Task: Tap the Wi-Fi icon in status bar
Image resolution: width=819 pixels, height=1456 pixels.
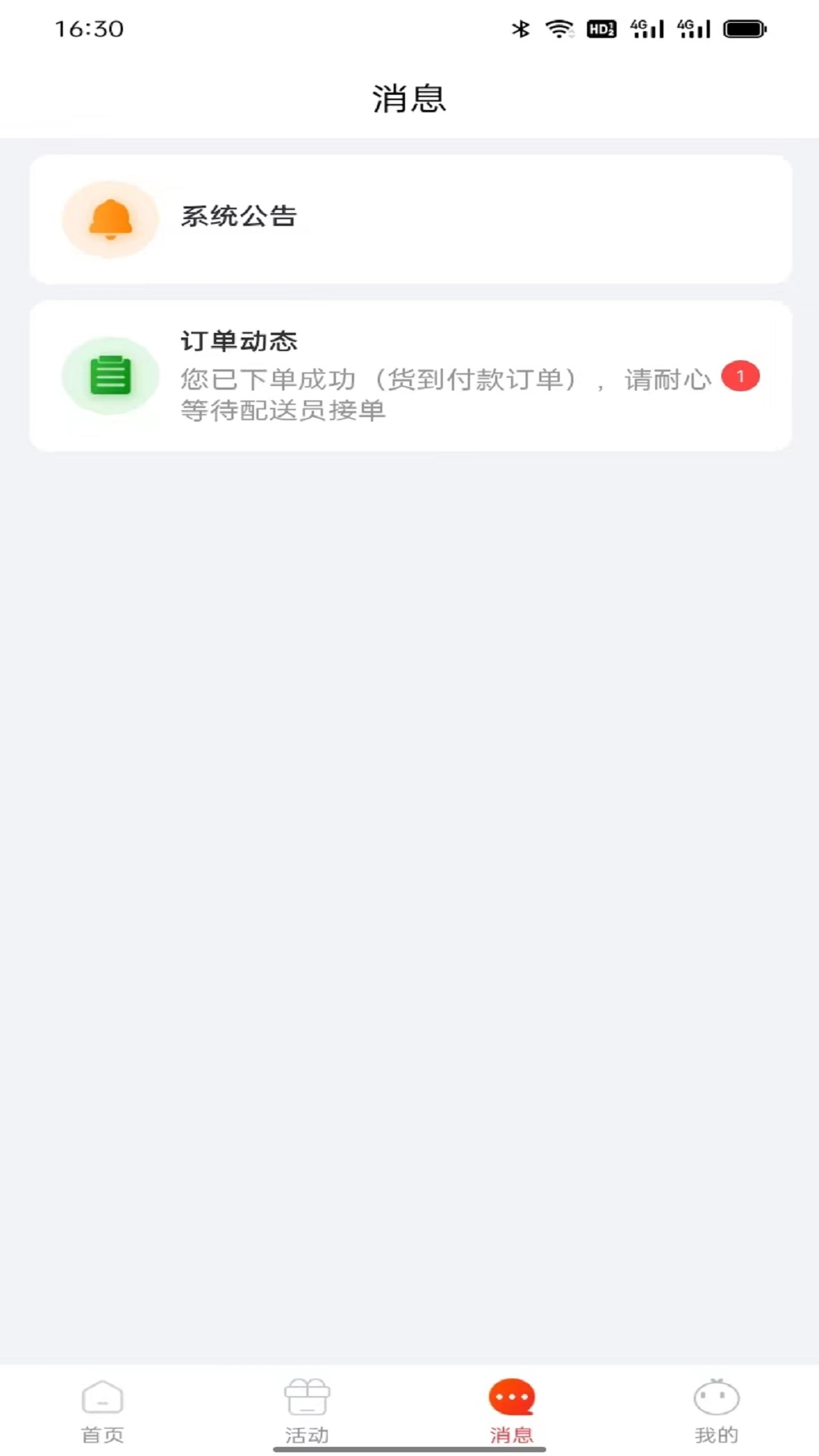Action: (560, 28)
